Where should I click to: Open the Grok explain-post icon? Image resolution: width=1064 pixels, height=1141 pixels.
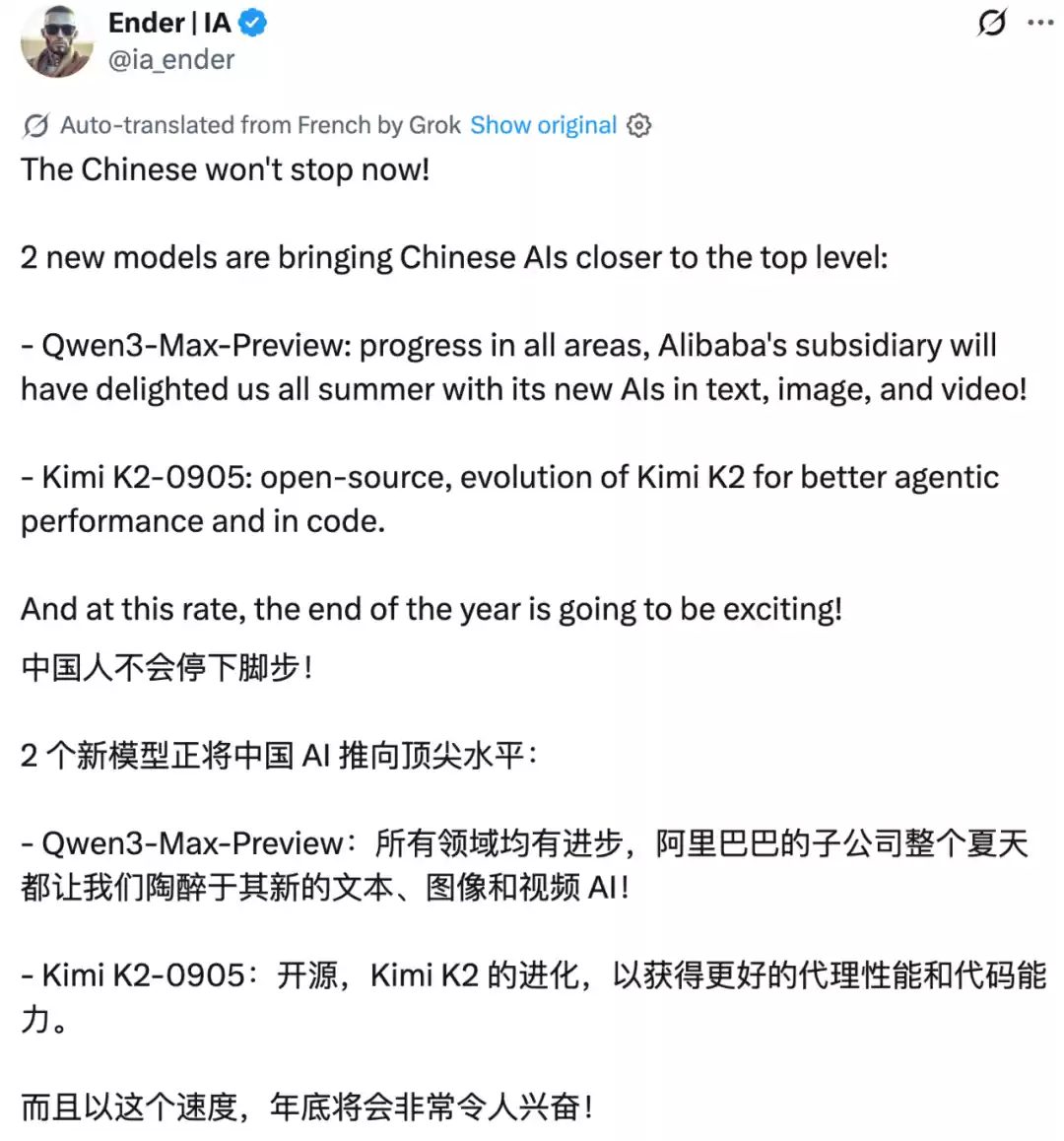991,22
